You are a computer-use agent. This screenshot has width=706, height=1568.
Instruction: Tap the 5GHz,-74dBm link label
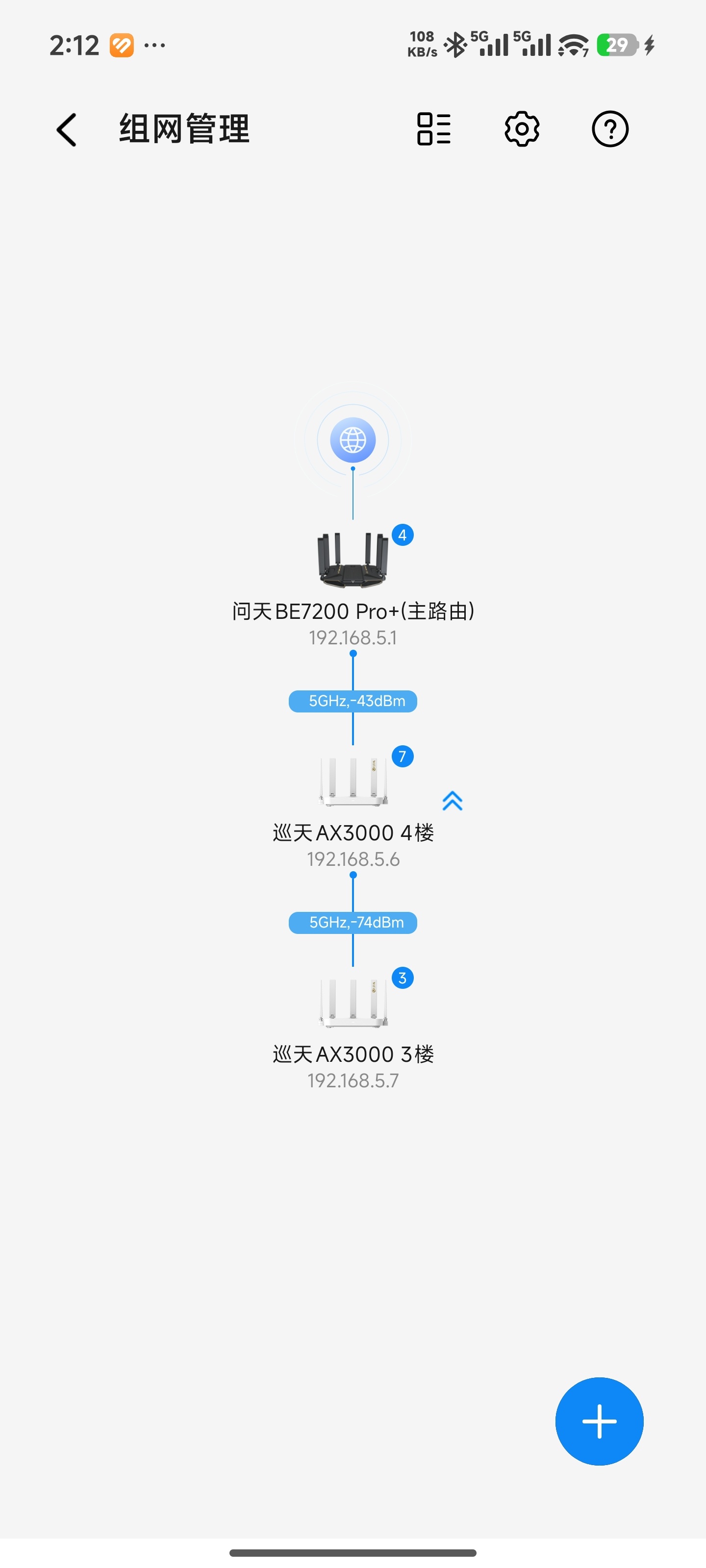[x=353, y=922]
